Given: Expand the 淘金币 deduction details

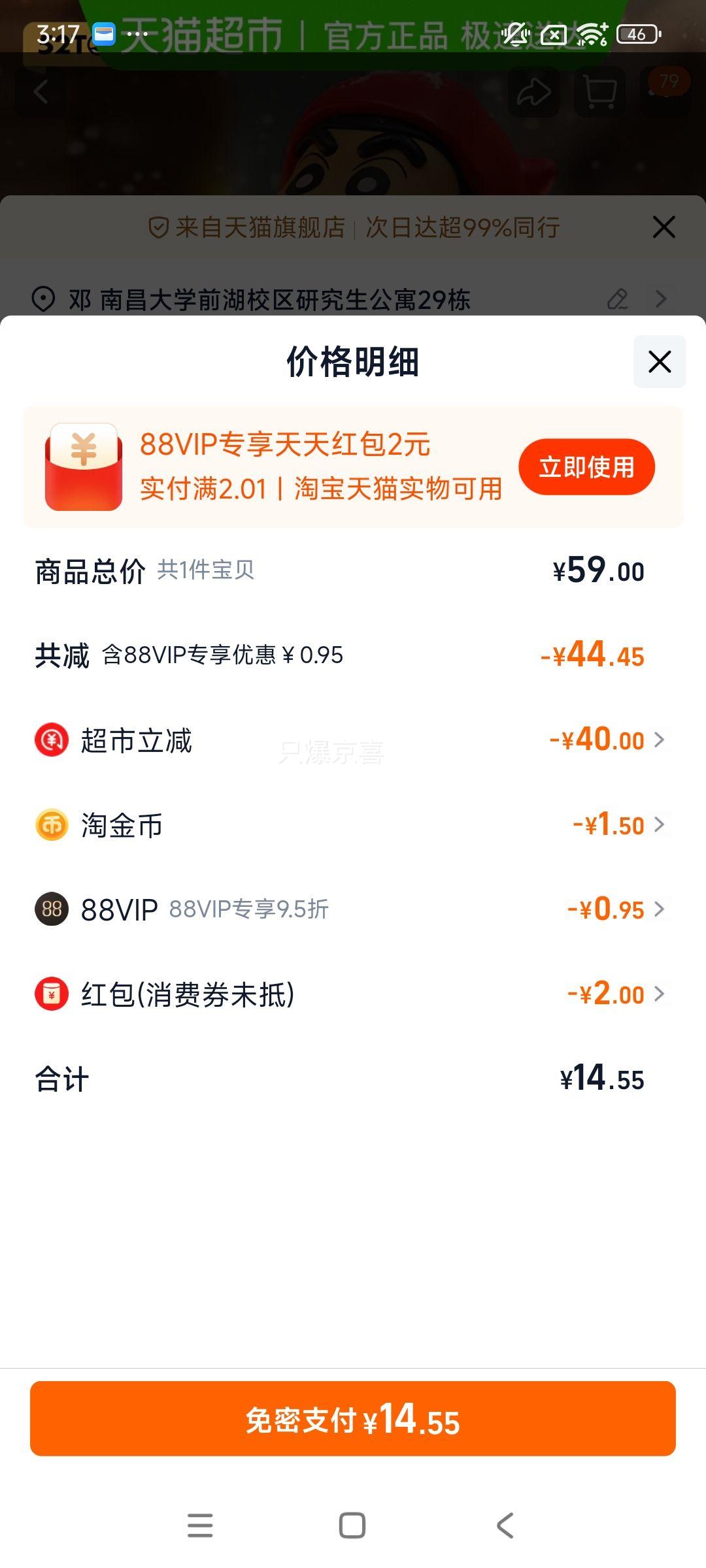Looking at the screenshot, I should click(x=659, y=825).
